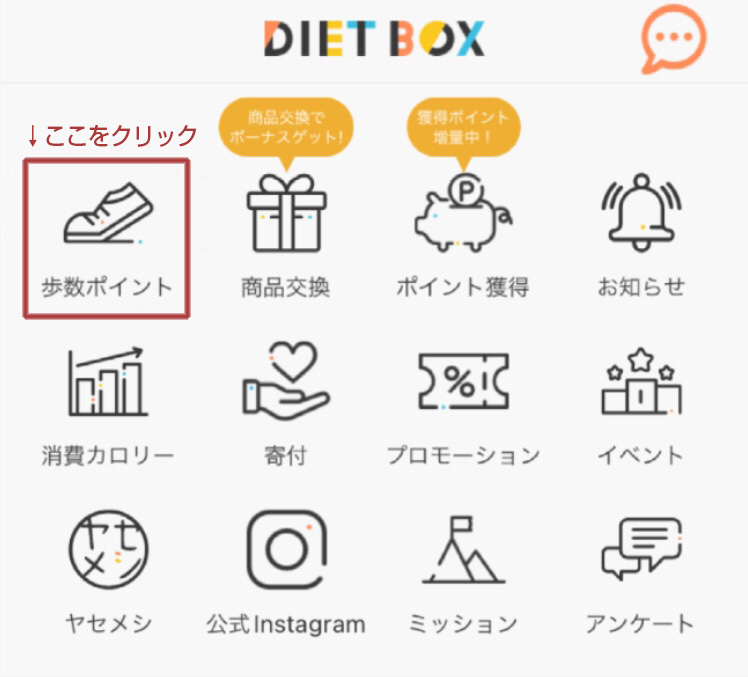Go to 商品交換 gift exchange
748x677 pixels.
[286, 238]
